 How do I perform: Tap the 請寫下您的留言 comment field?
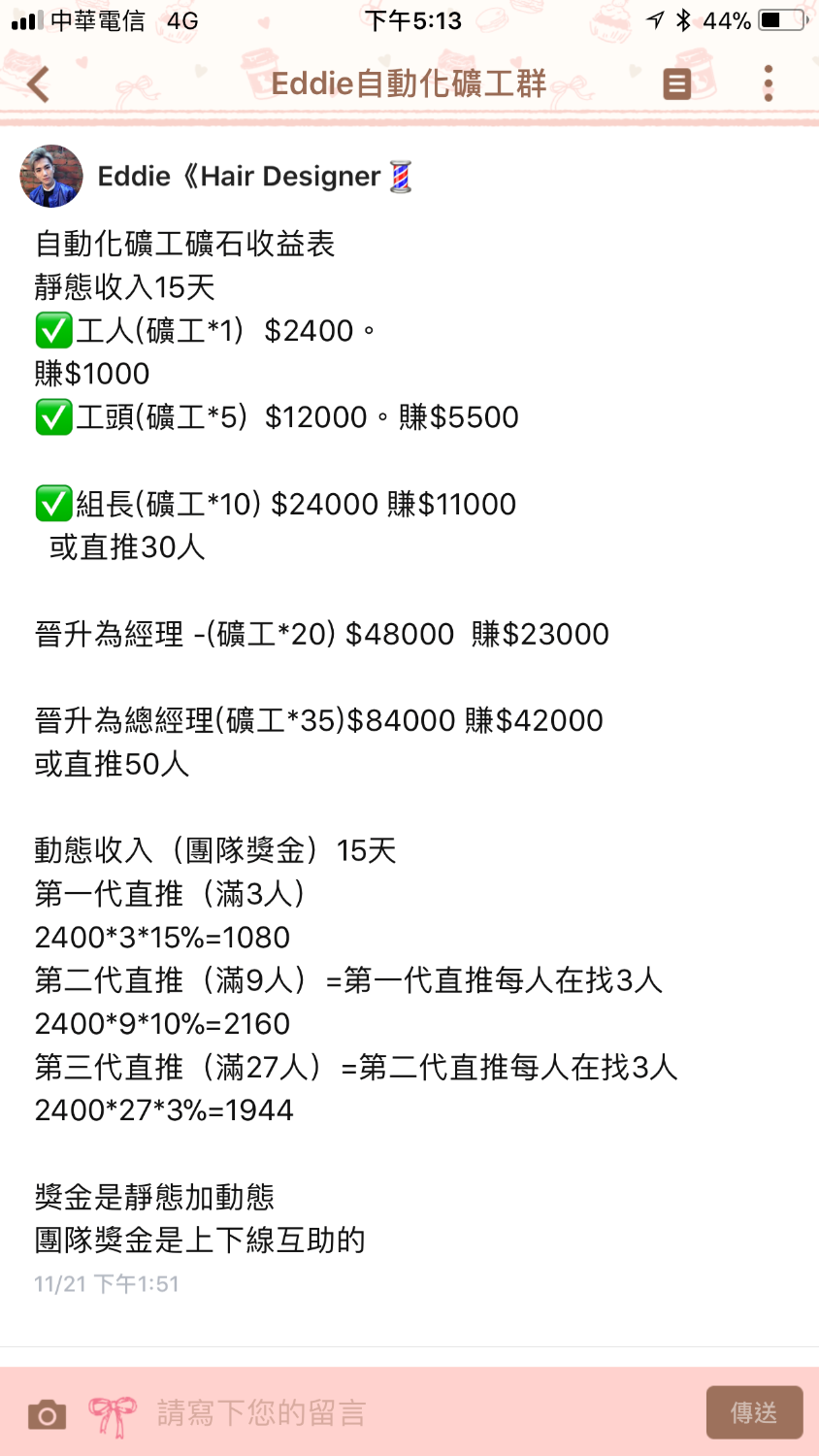coord(408,1413)
